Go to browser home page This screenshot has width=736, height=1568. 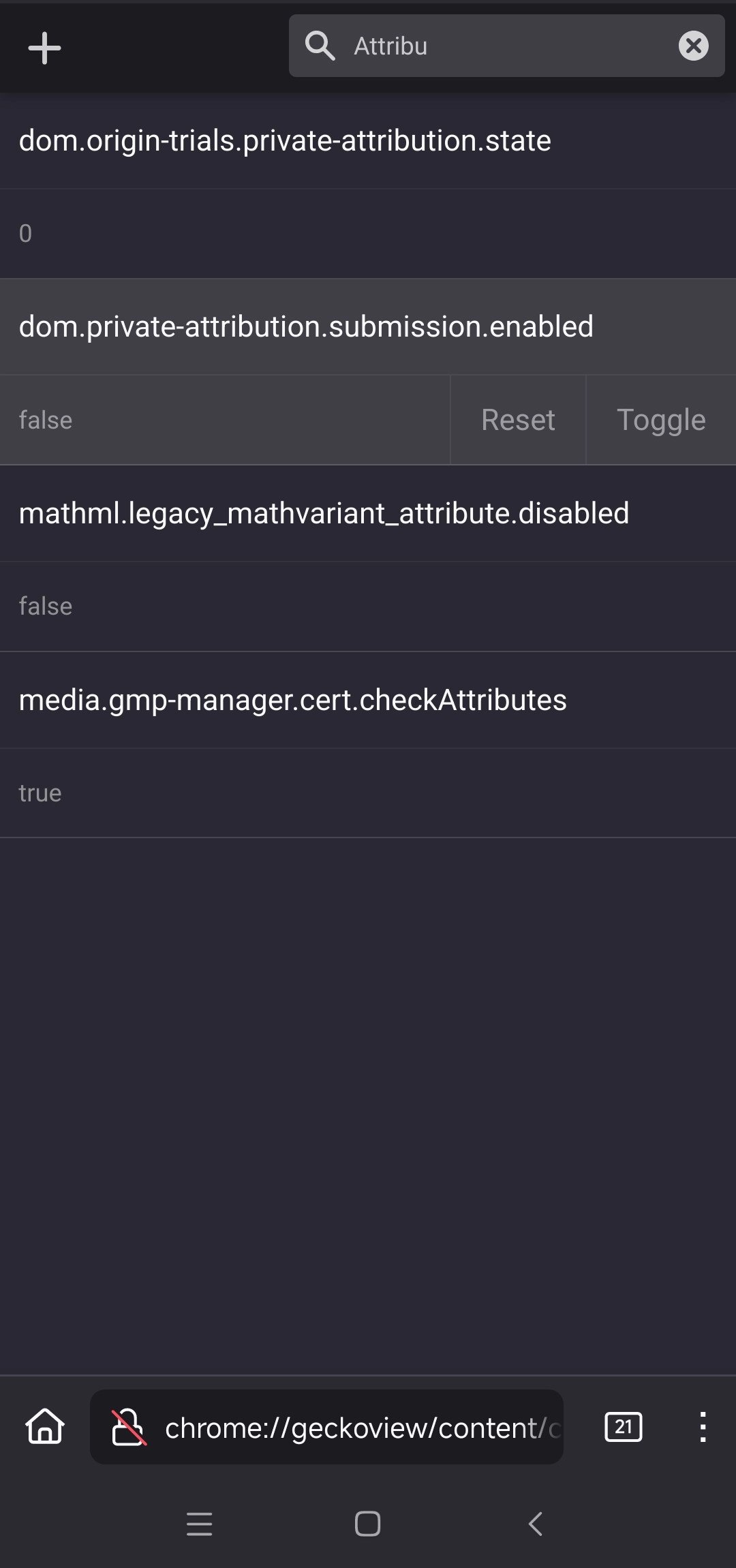(x=45, y=1426)
